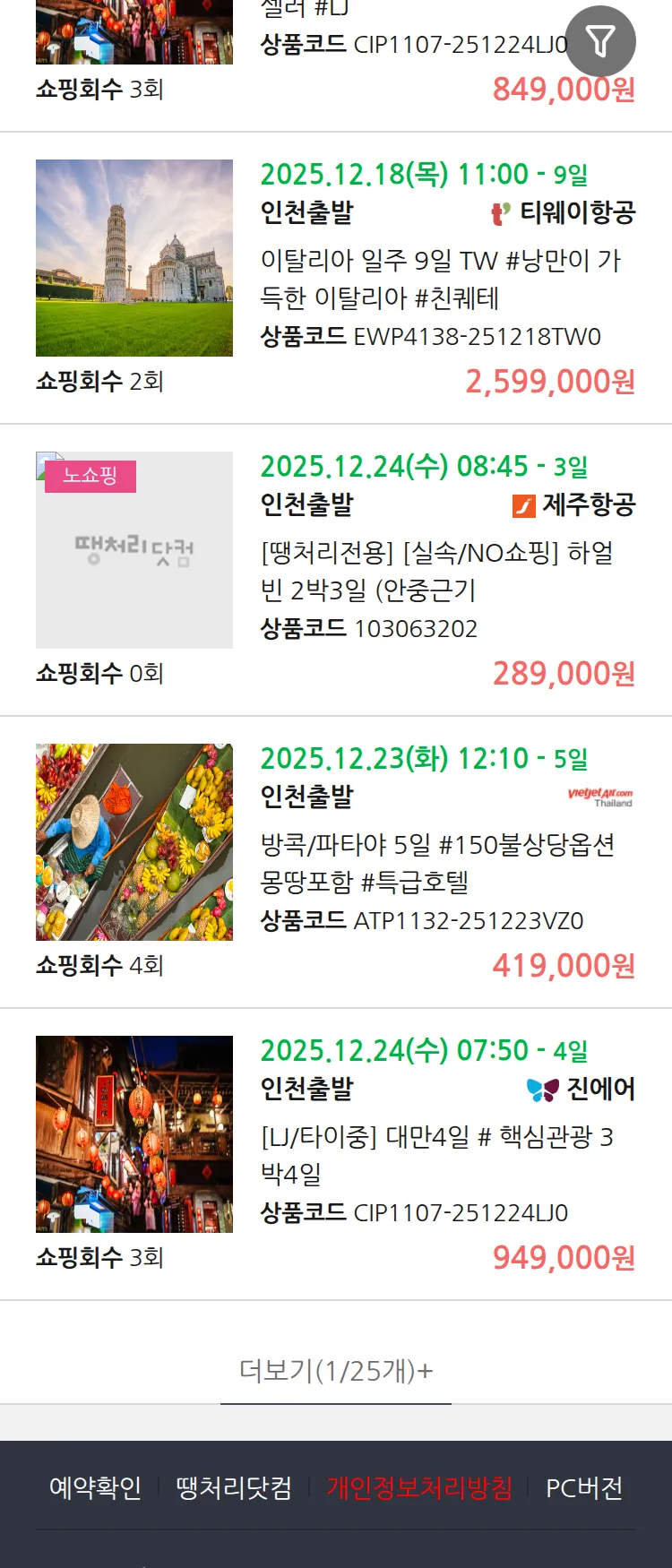Open the floating filter button
672x1568 pixels.
600,41
